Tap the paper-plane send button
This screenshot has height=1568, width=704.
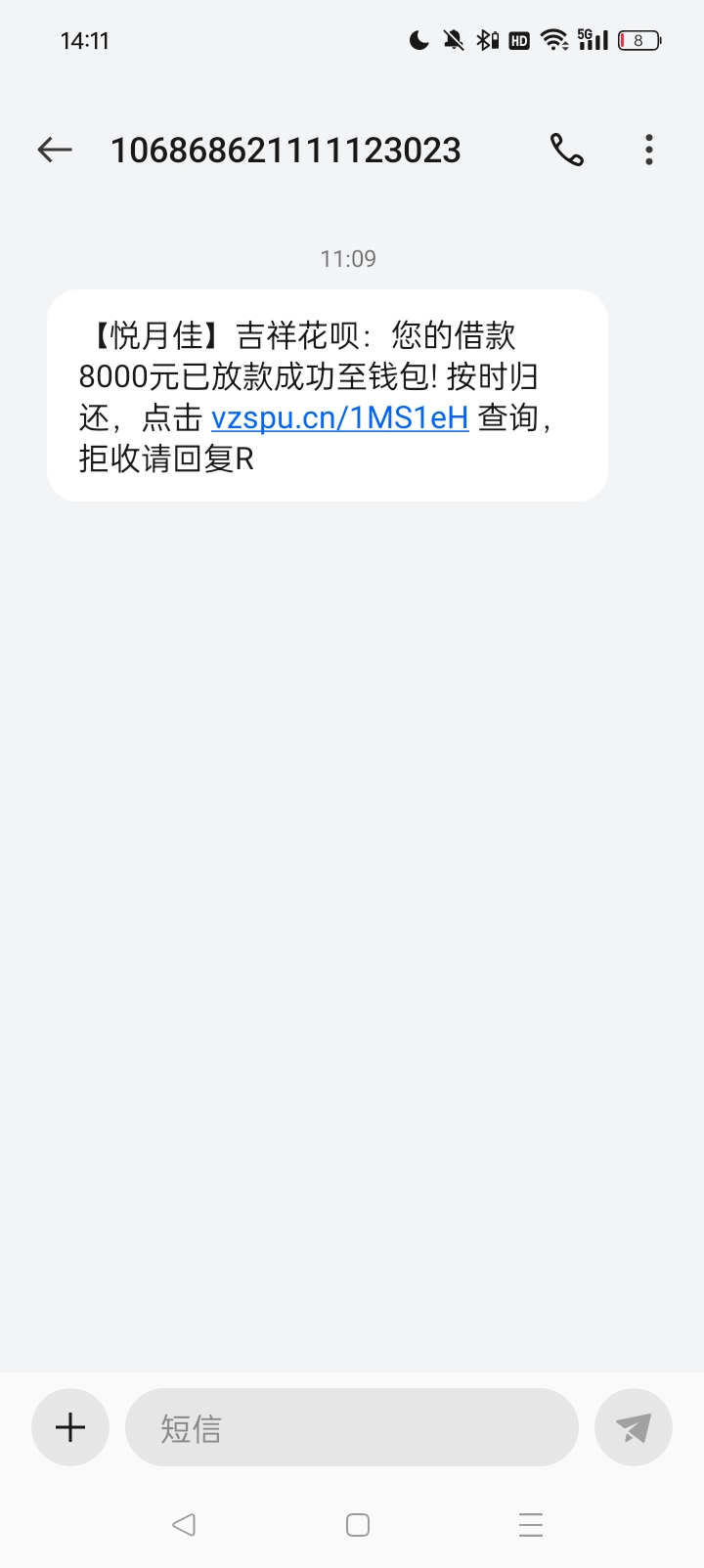tap(634, 1427)
